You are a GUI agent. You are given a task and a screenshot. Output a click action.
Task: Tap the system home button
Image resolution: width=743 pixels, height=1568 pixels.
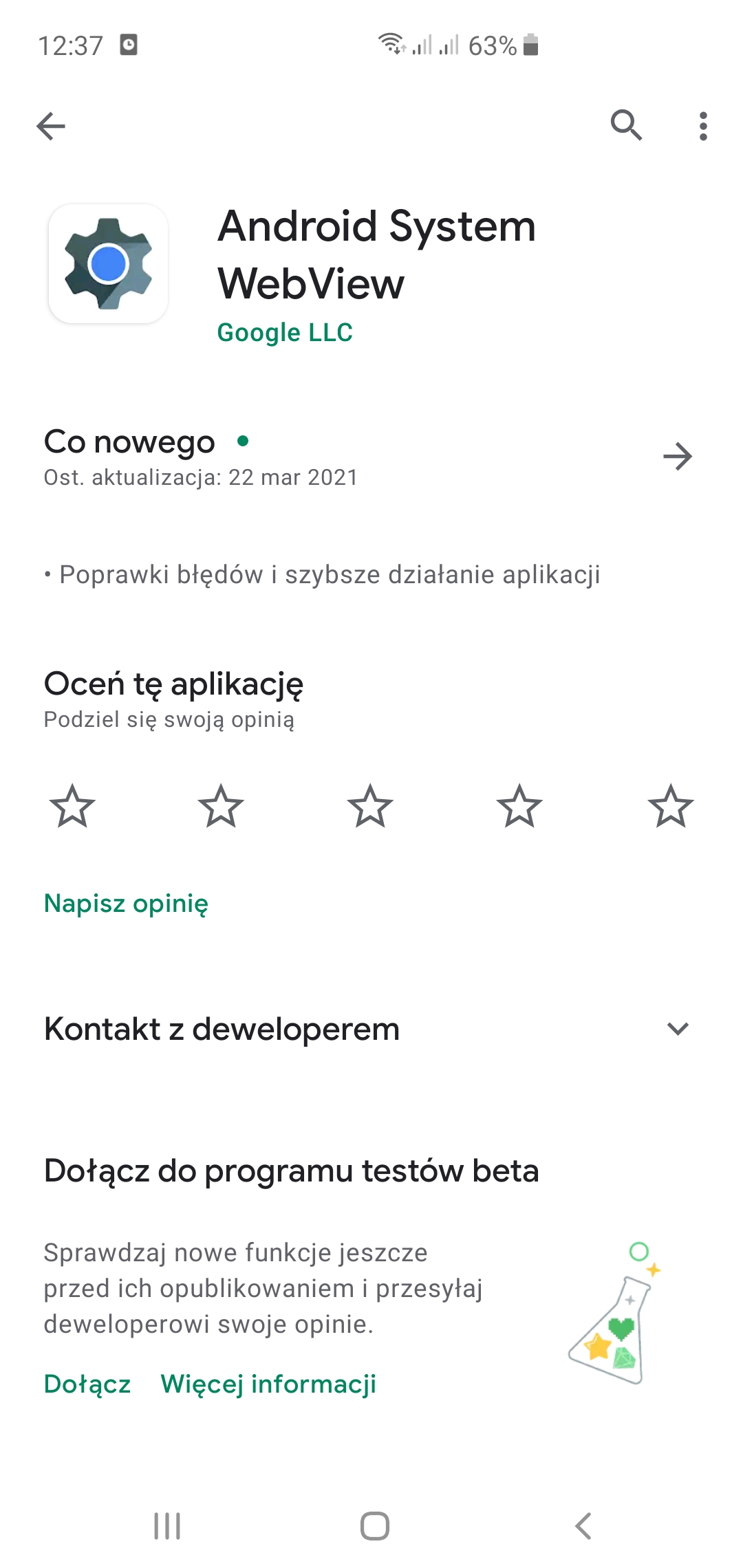(x=375, y=1526)
